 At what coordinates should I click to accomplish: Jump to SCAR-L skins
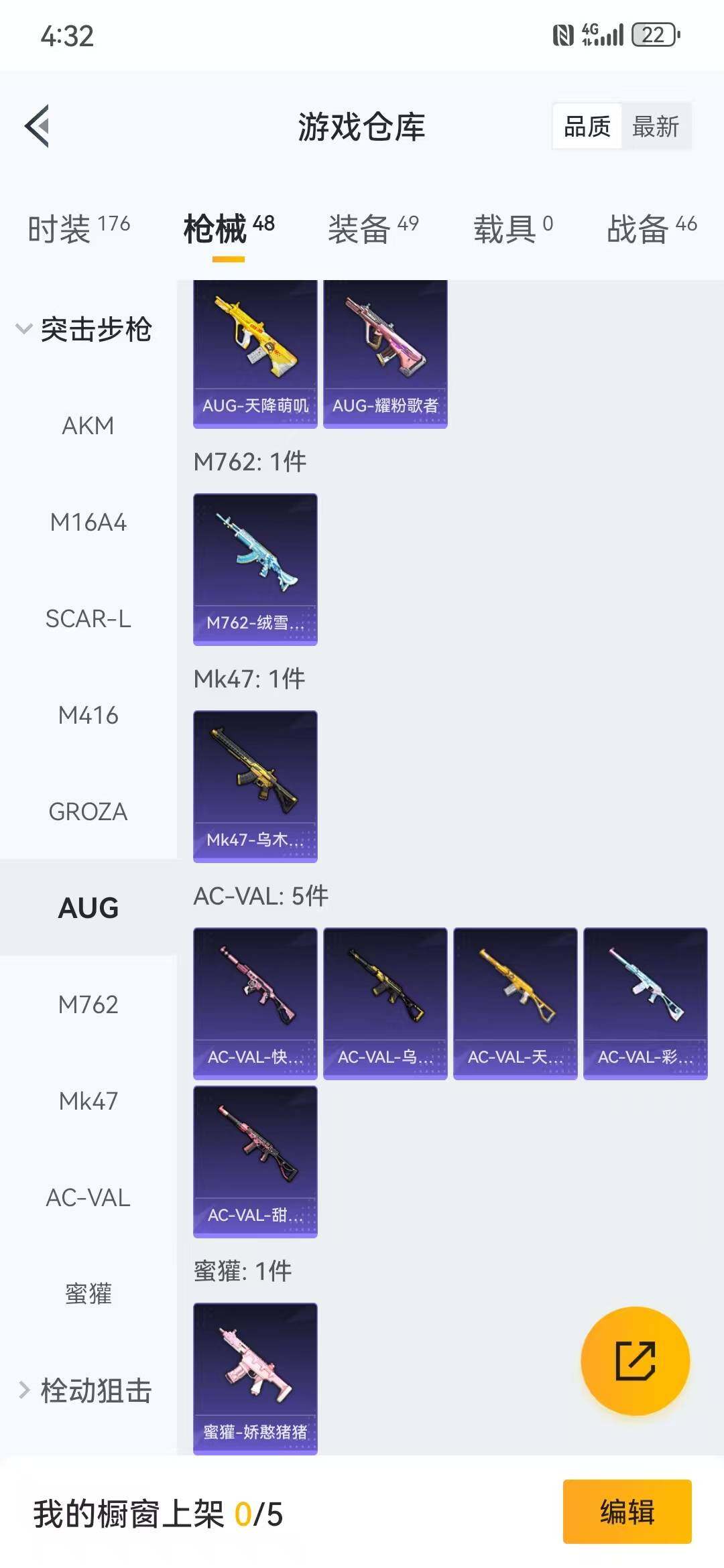(88, 618)
